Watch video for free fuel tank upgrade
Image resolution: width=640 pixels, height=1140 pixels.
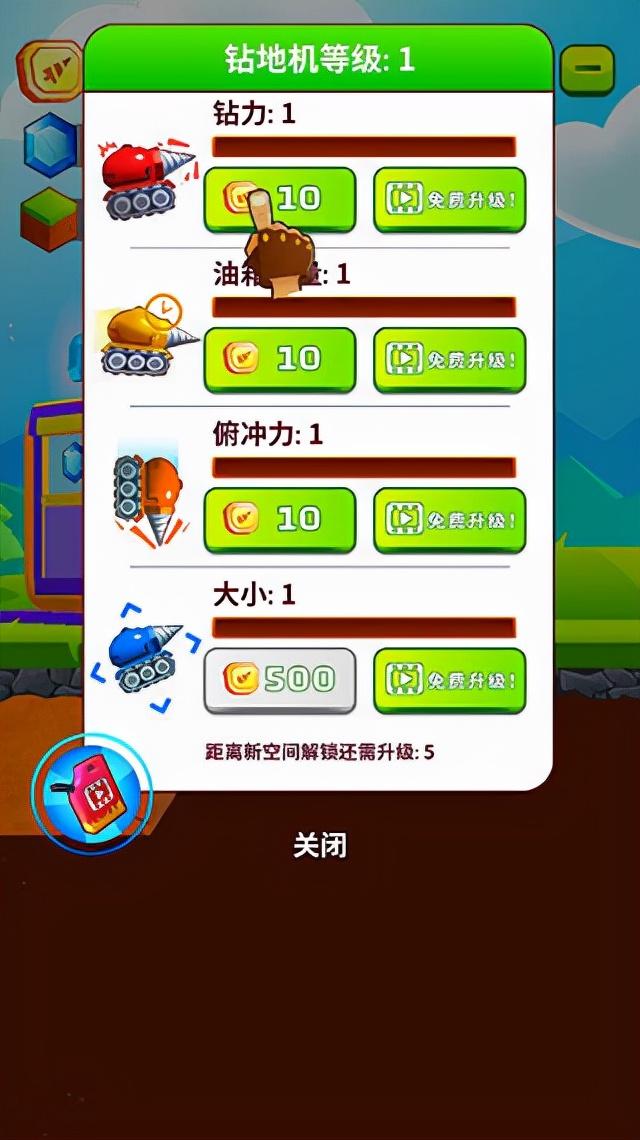(449, 358)
